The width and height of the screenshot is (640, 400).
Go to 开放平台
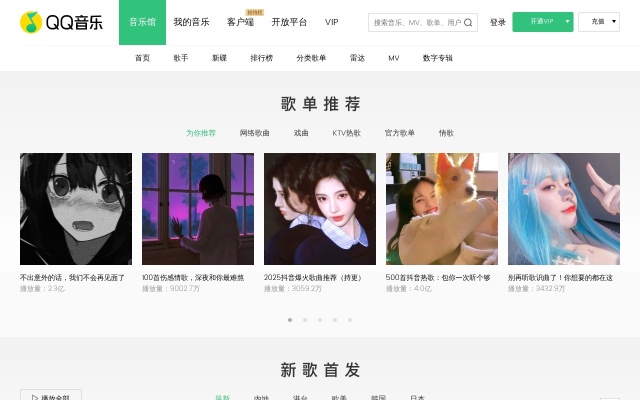pyautogui.click(x=289, y=22)
